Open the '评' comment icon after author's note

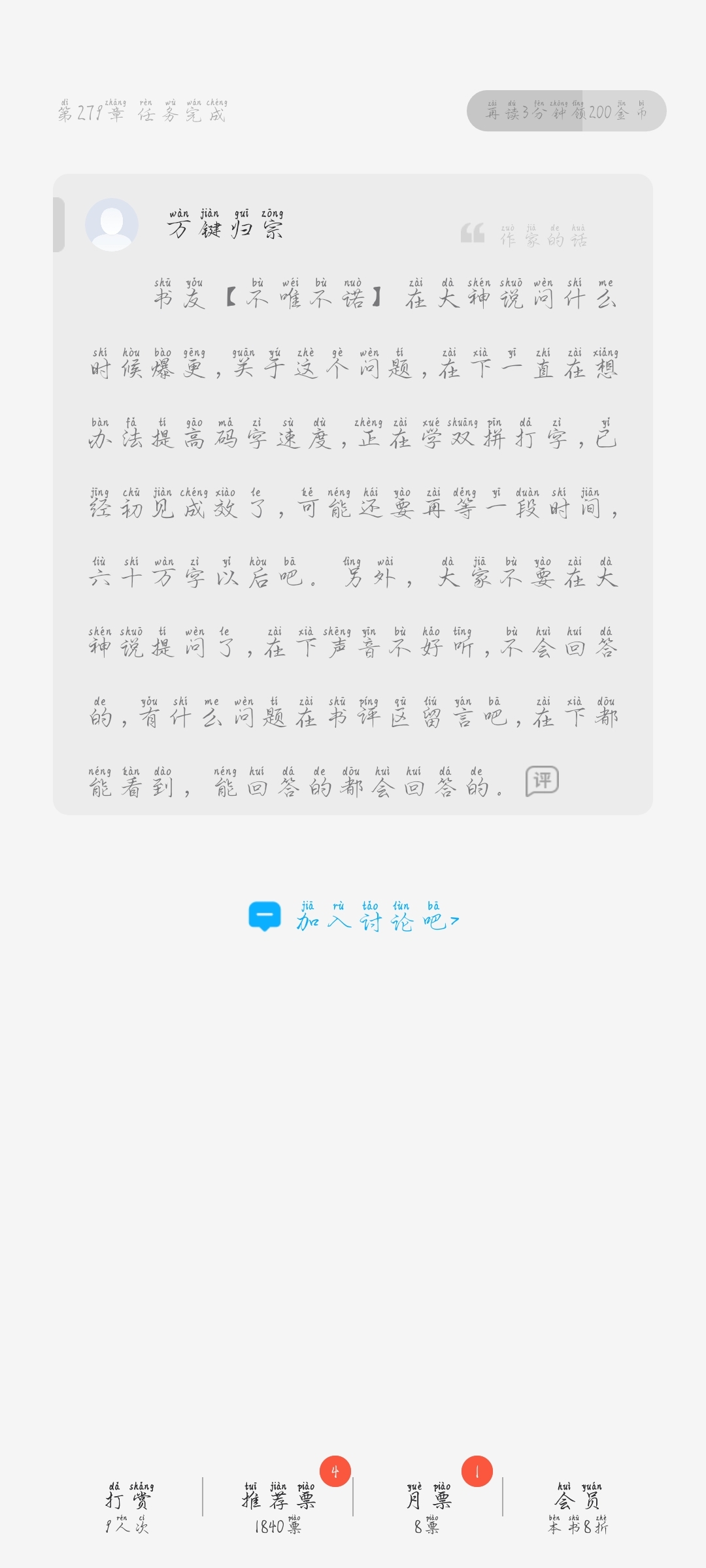click(542, 781)
